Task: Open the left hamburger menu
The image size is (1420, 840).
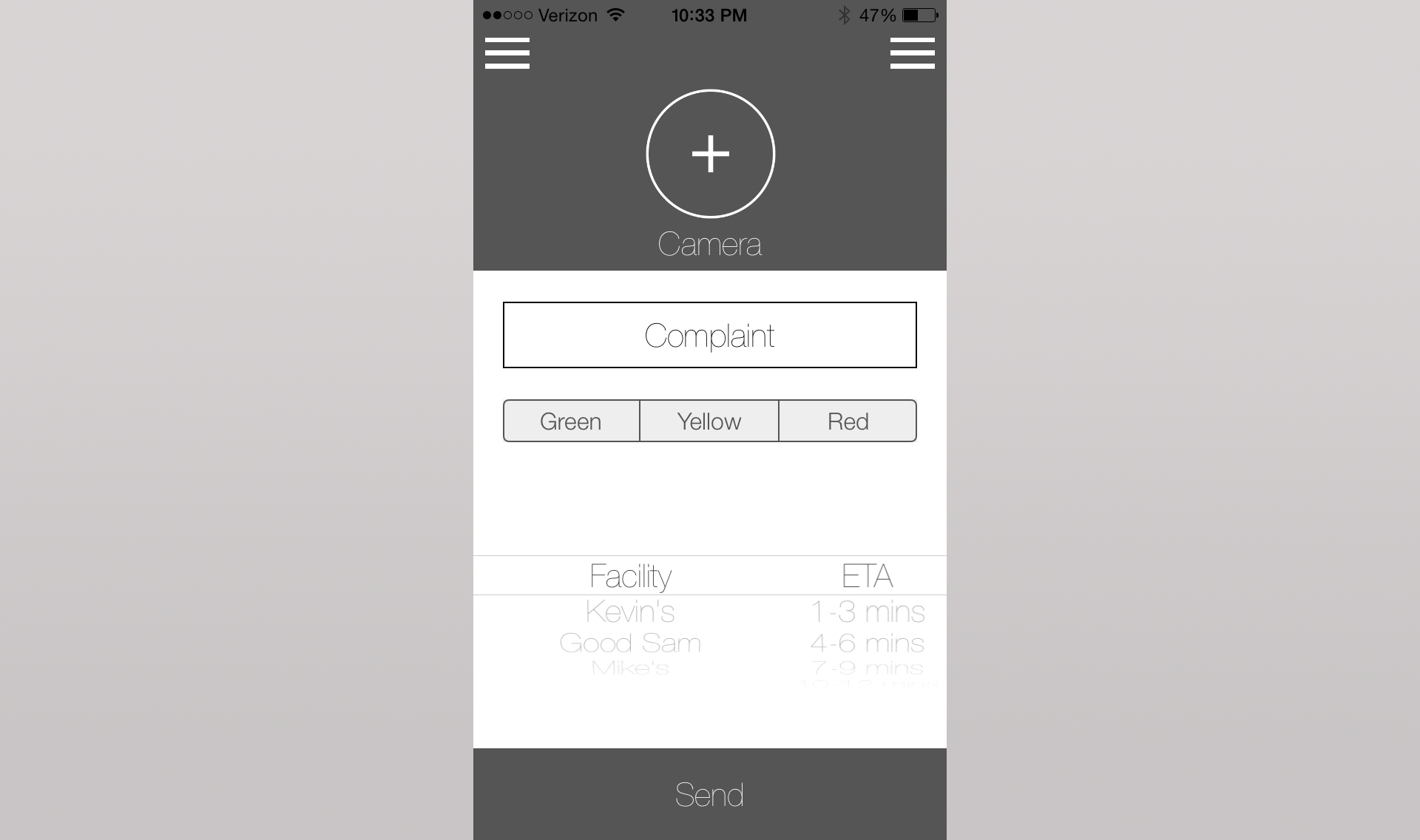Action: tap(507, 53)
